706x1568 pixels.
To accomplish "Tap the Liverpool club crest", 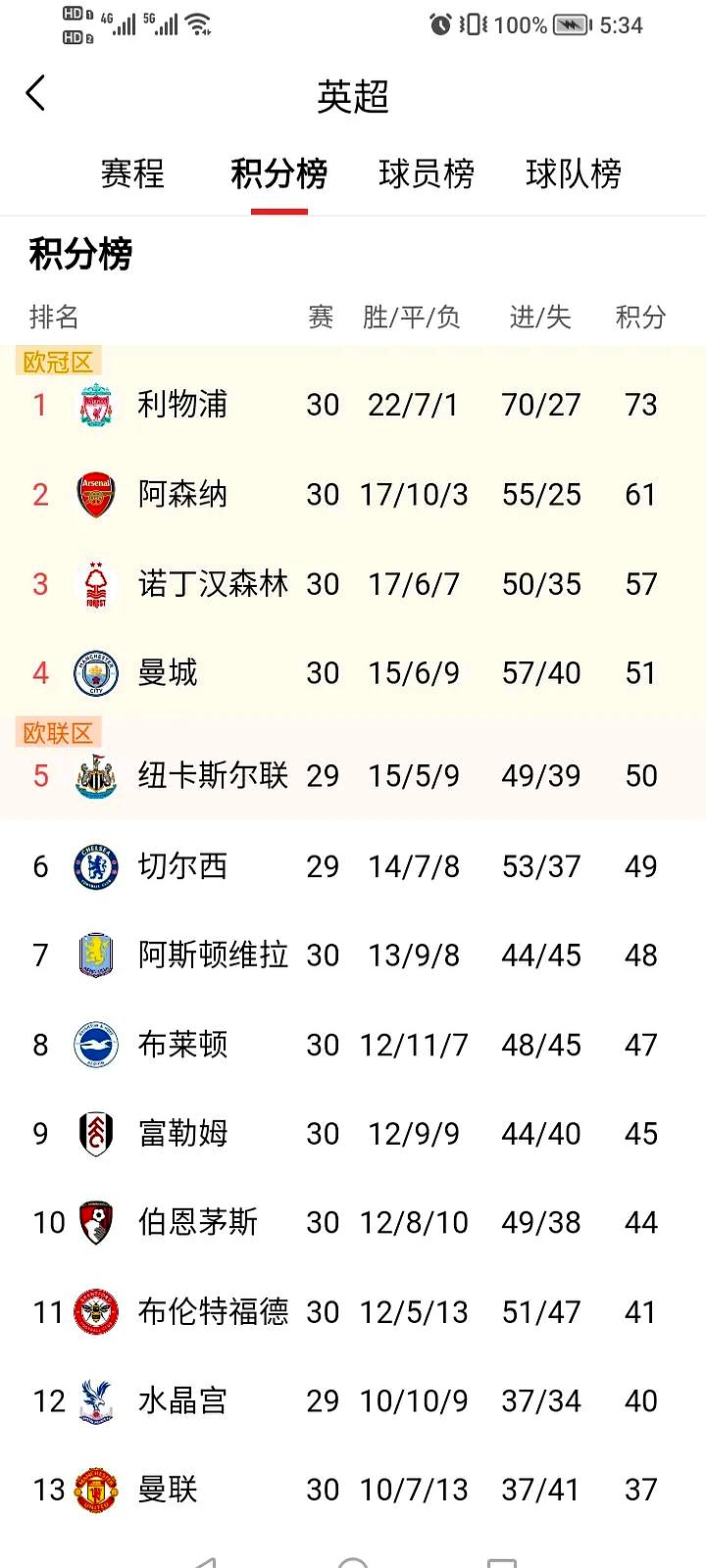I will pos(95,405).
